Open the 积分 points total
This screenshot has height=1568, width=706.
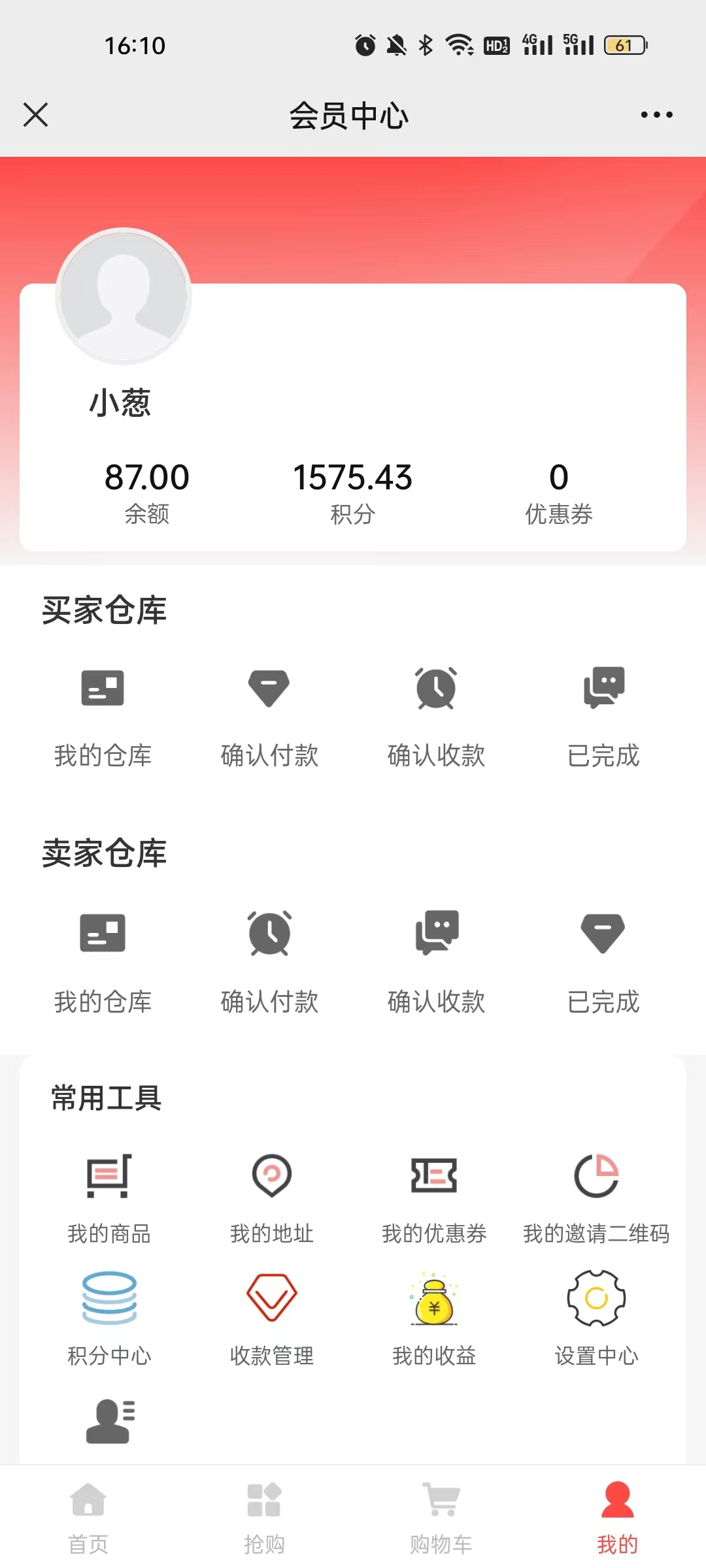point(352,493)
